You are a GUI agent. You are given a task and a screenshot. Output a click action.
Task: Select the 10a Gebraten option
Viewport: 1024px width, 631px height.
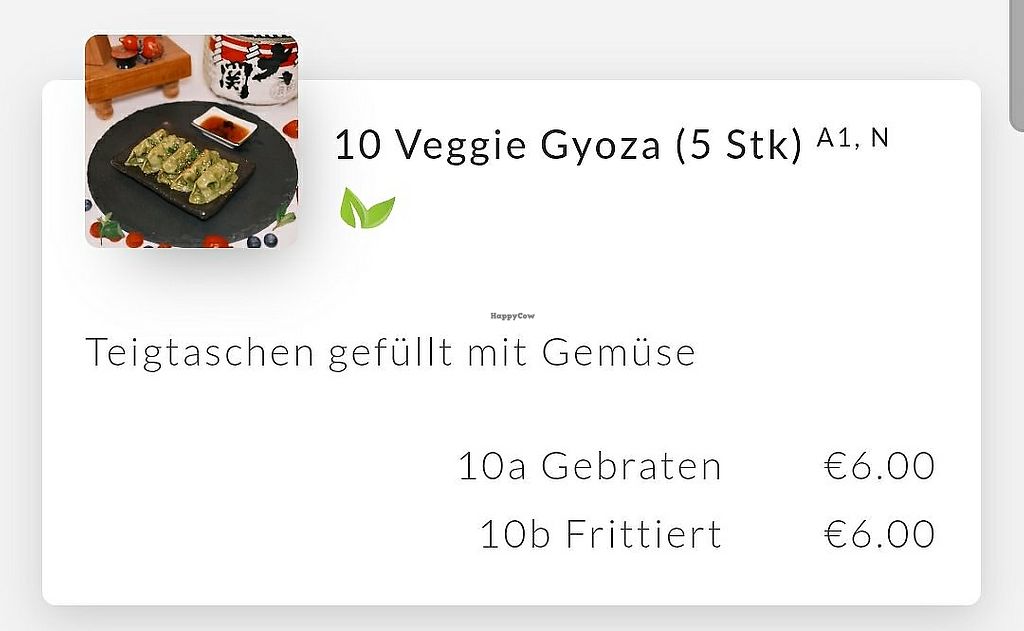click(x=590, y=467)
